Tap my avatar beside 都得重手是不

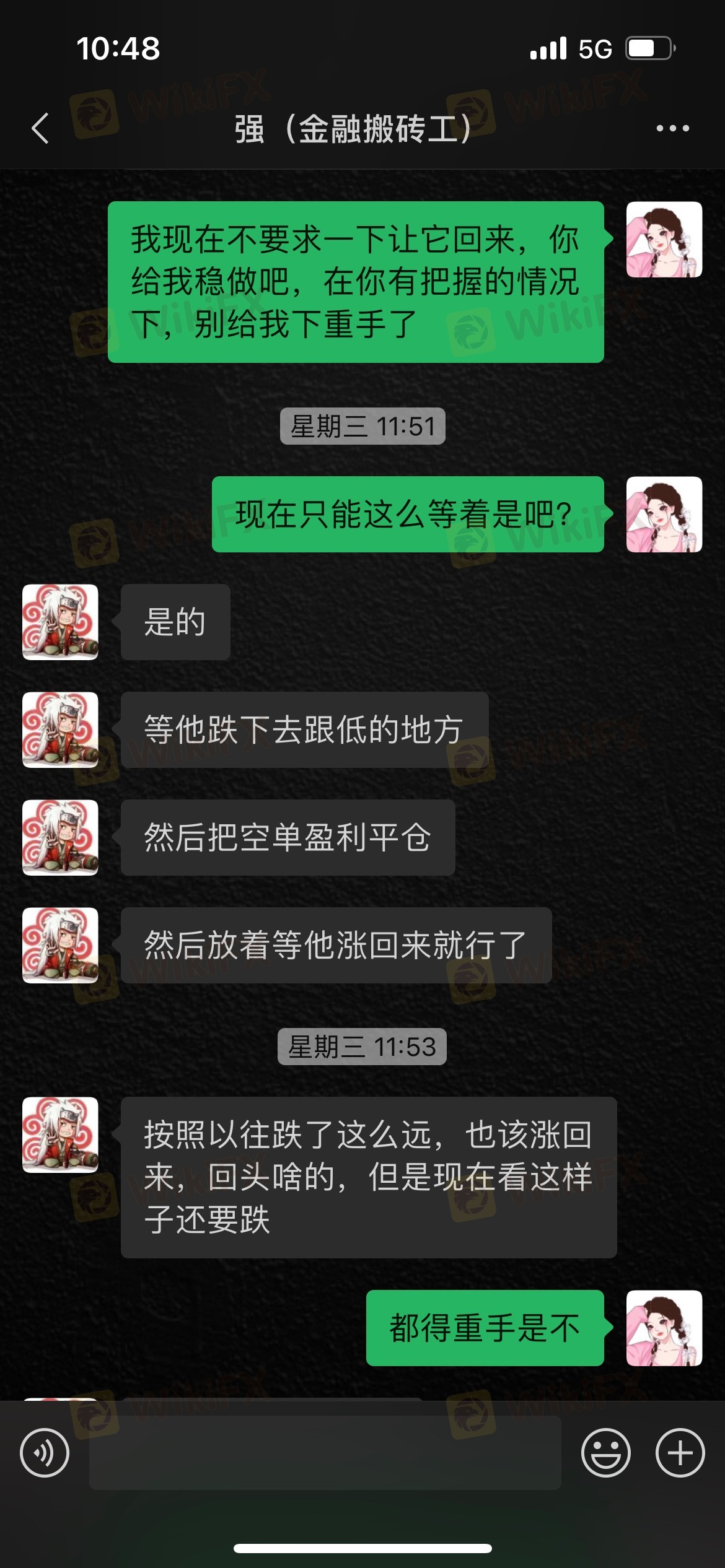[x=664, y=1328]
